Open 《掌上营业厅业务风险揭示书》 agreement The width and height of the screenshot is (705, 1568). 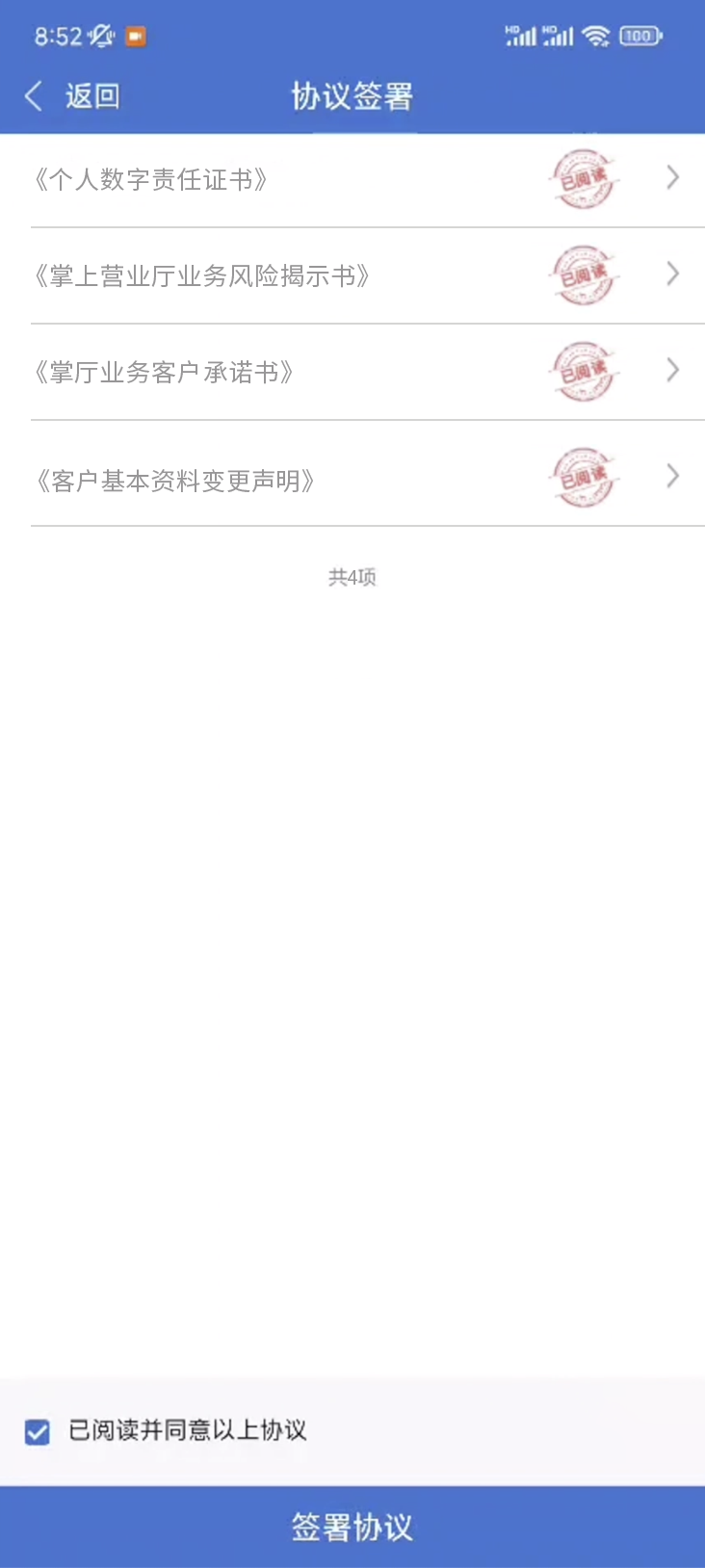tap(352, 276)
